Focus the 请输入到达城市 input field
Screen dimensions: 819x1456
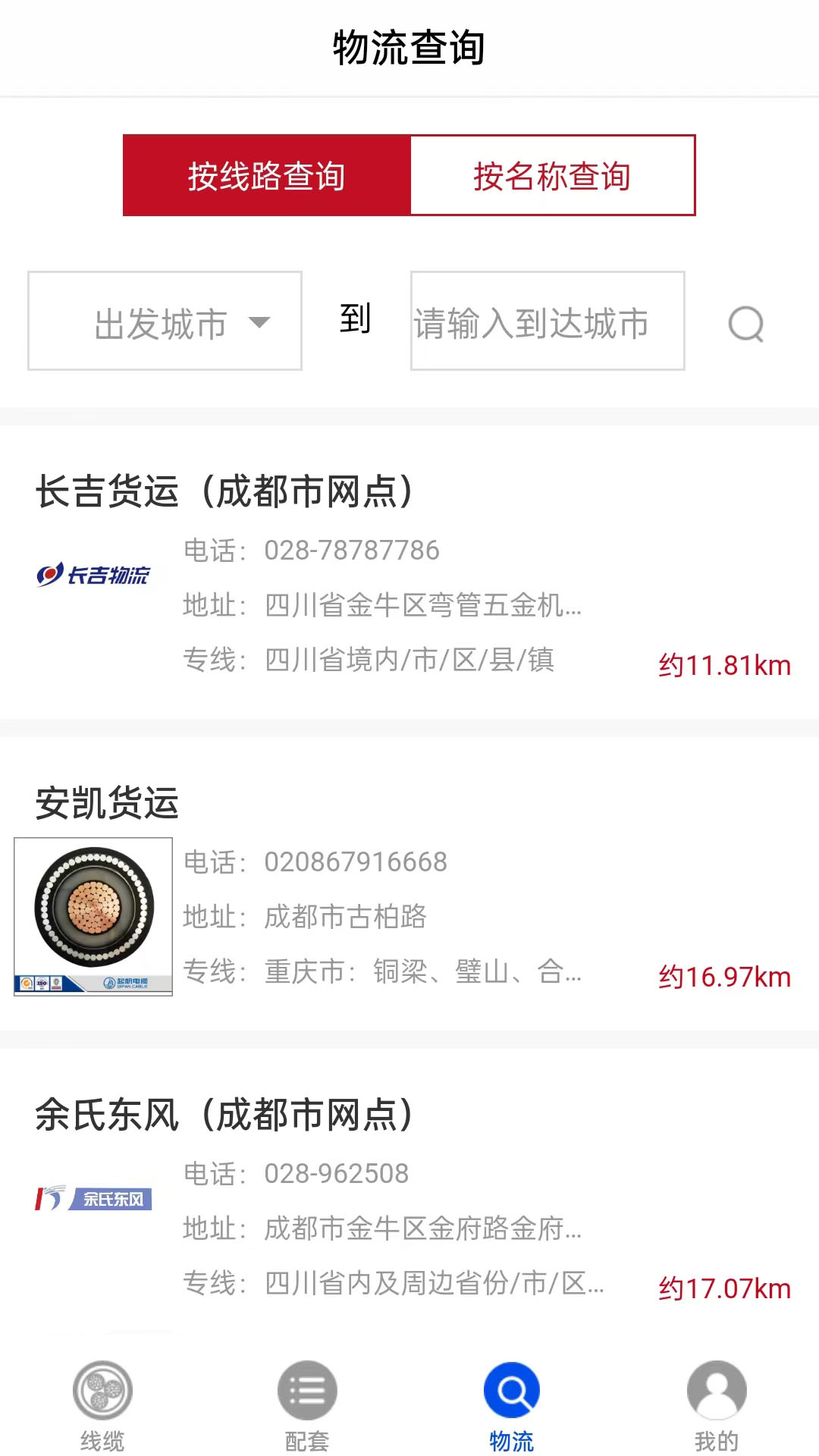547,320
